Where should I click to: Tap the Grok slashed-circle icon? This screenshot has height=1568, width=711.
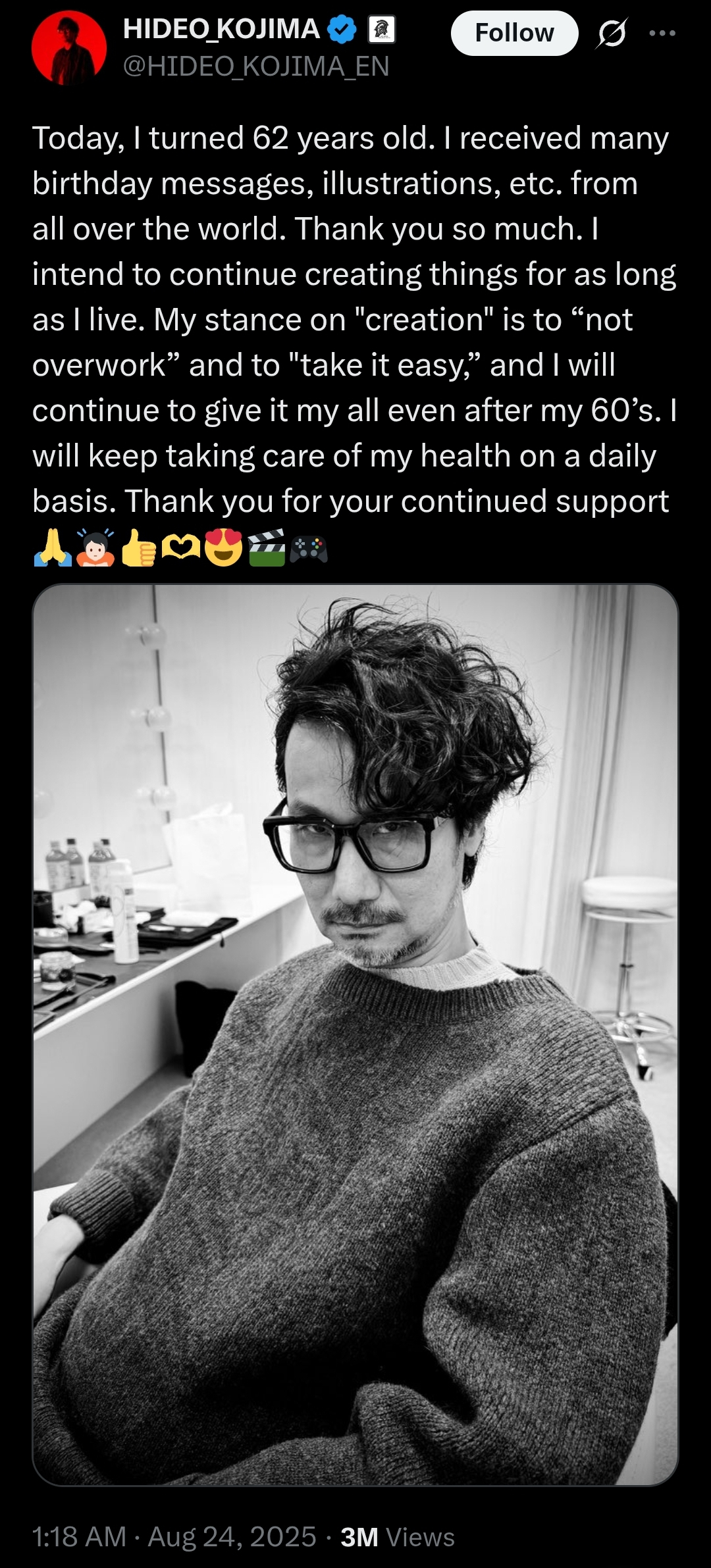(x=612, y=34)
